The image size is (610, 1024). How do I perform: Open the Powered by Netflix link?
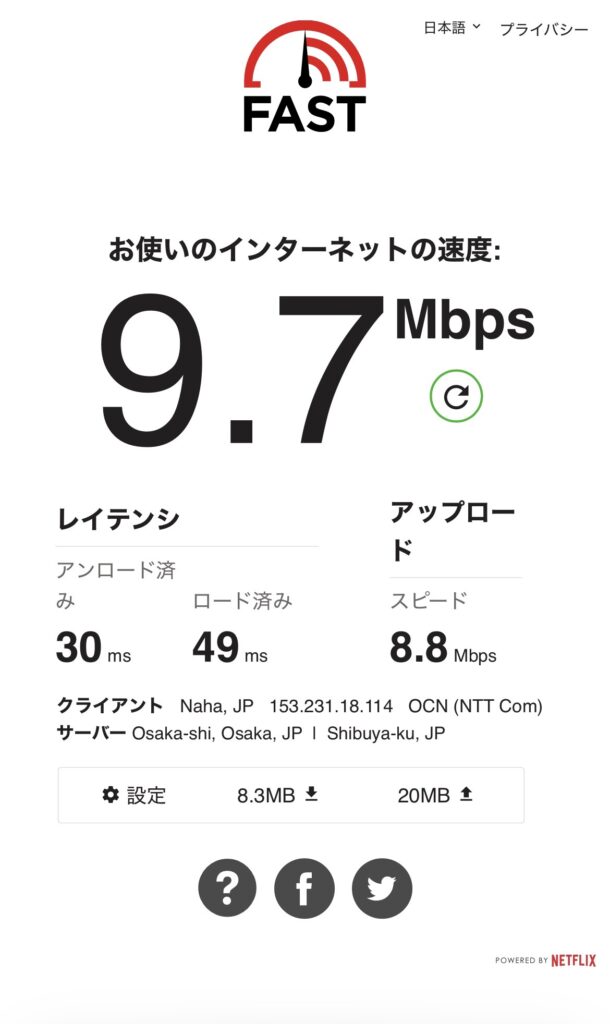[x=545, y=960]
